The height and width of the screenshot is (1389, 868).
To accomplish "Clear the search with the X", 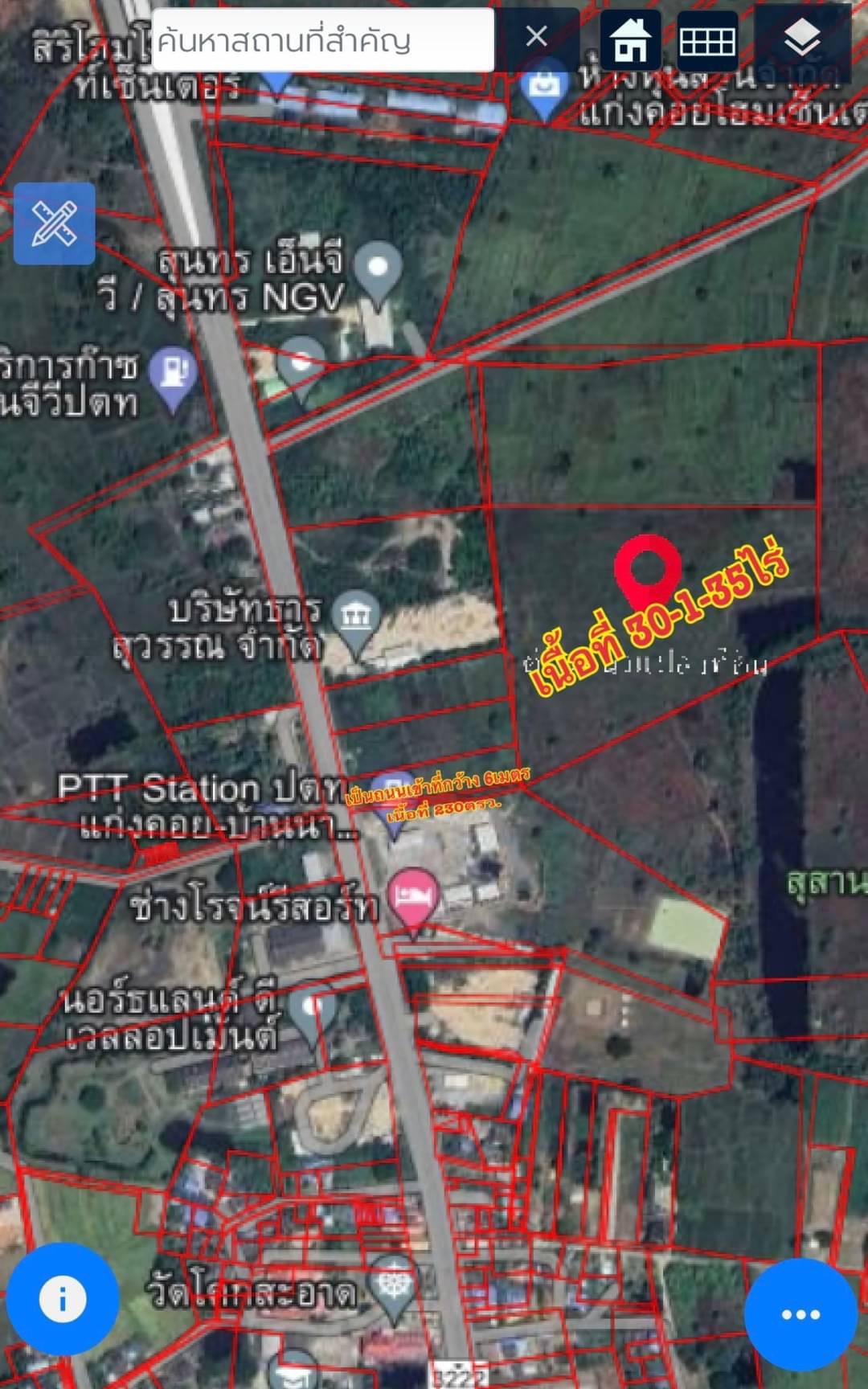I will click(x=536, y=36).
